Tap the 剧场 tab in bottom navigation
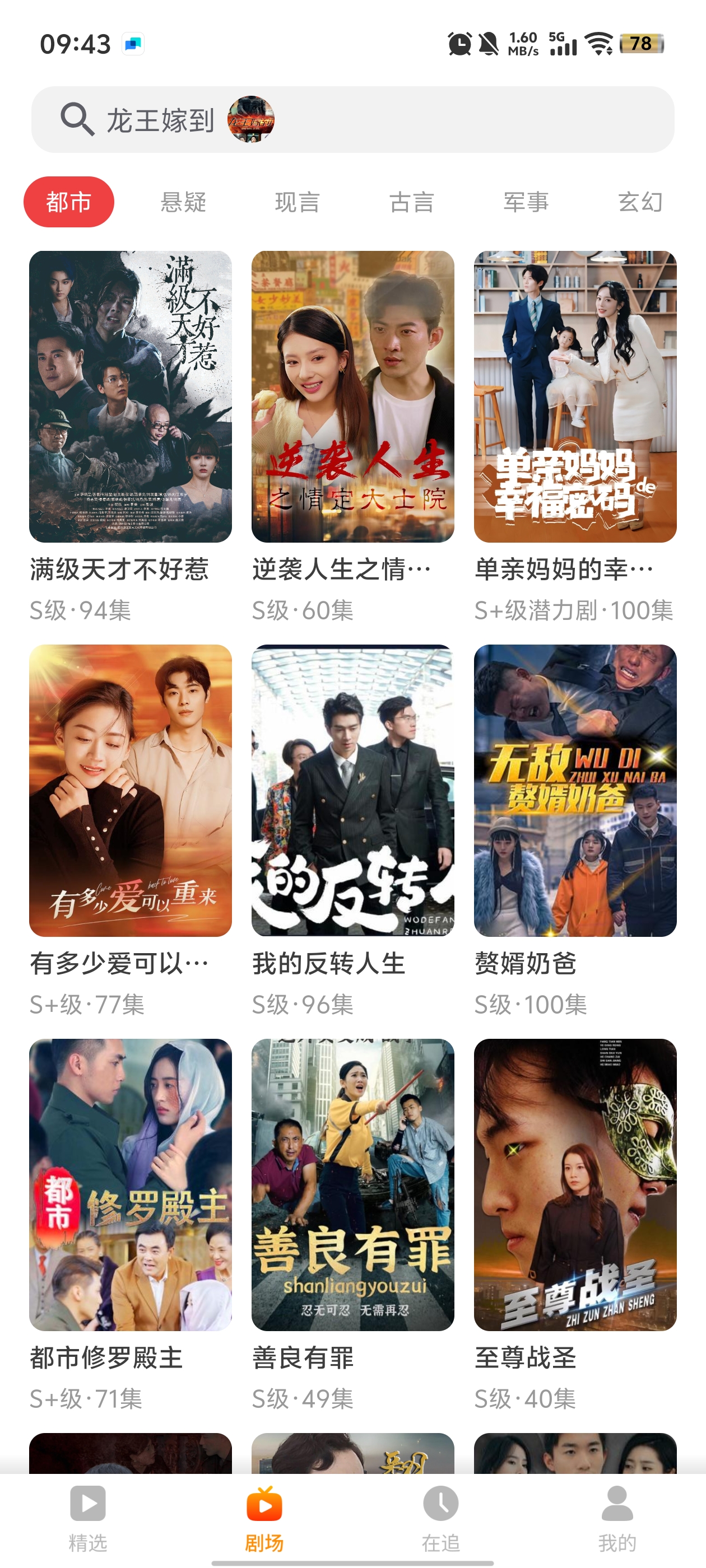706x1568 pixels. click(264, 1517)
